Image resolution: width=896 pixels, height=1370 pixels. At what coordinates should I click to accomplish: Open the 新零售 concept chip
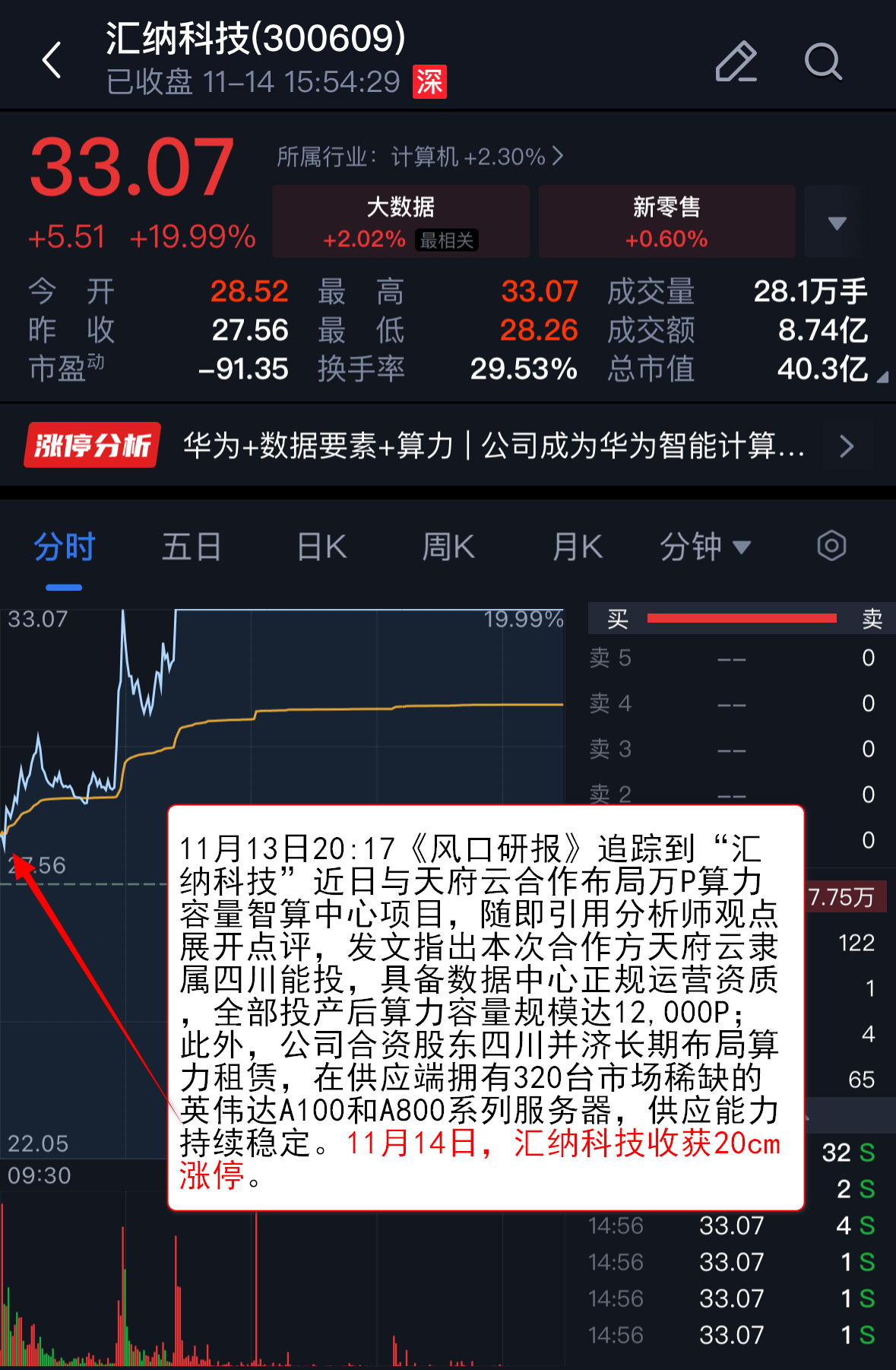[666, 222]
